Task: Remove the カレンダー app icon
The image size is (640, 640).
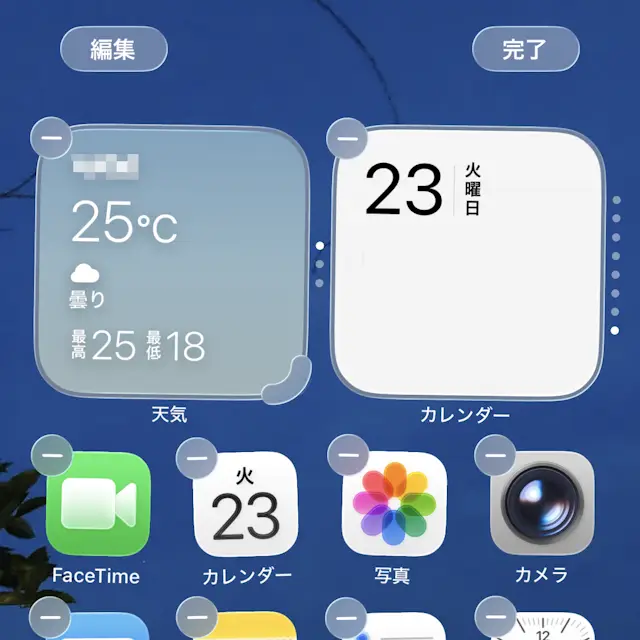Action: click(x=196, y=456)
